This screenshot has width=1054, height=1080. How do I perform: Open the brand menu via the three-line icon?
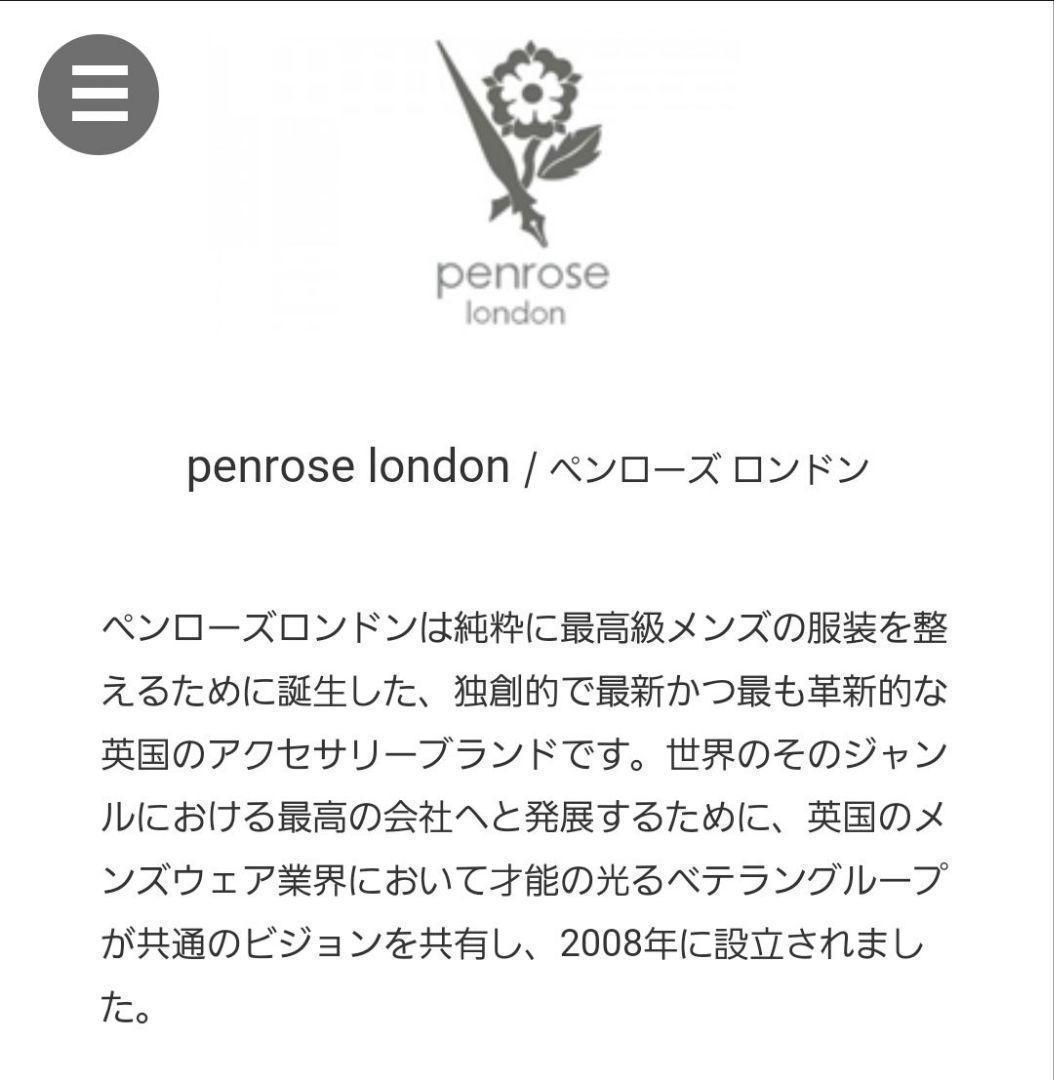coord(97,96)
